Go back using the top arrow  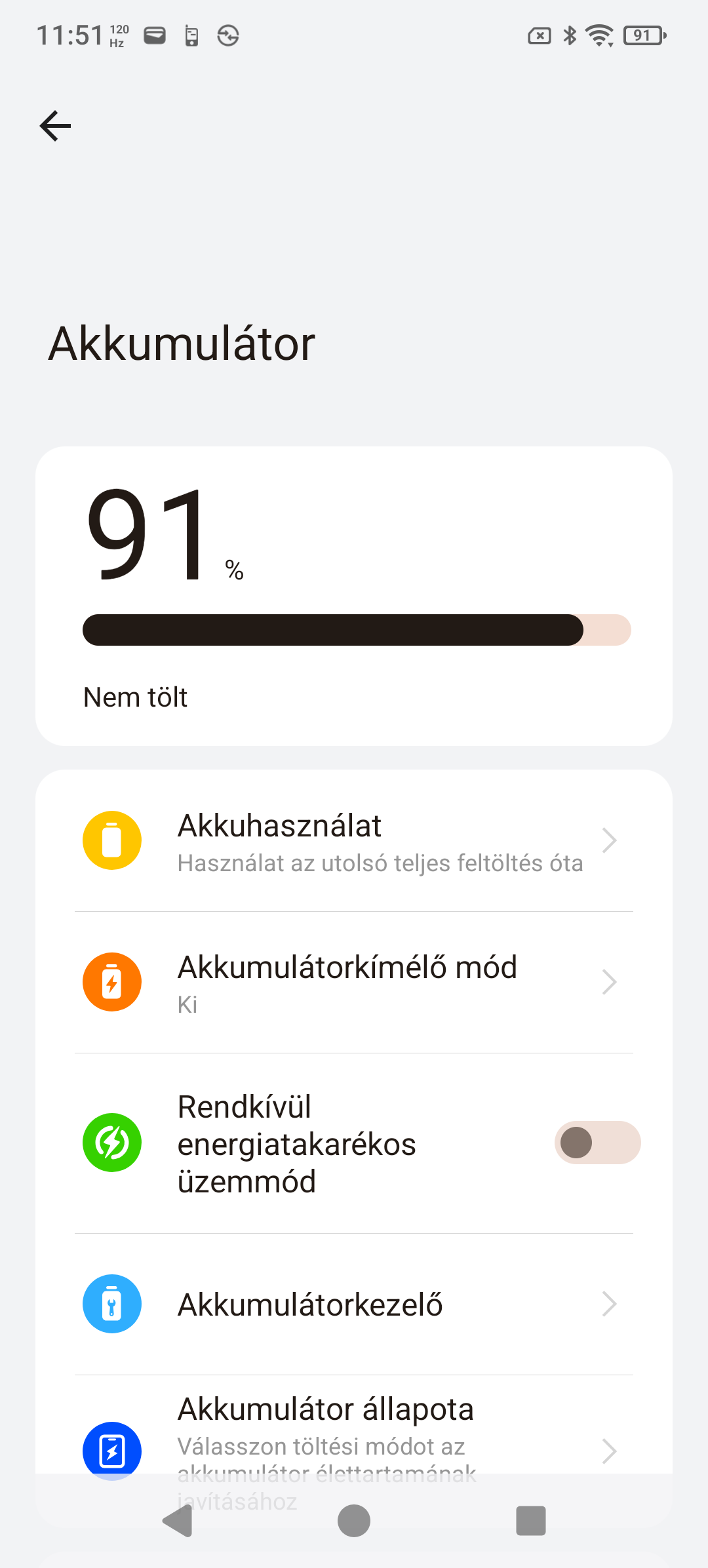(x=55, y=126)
